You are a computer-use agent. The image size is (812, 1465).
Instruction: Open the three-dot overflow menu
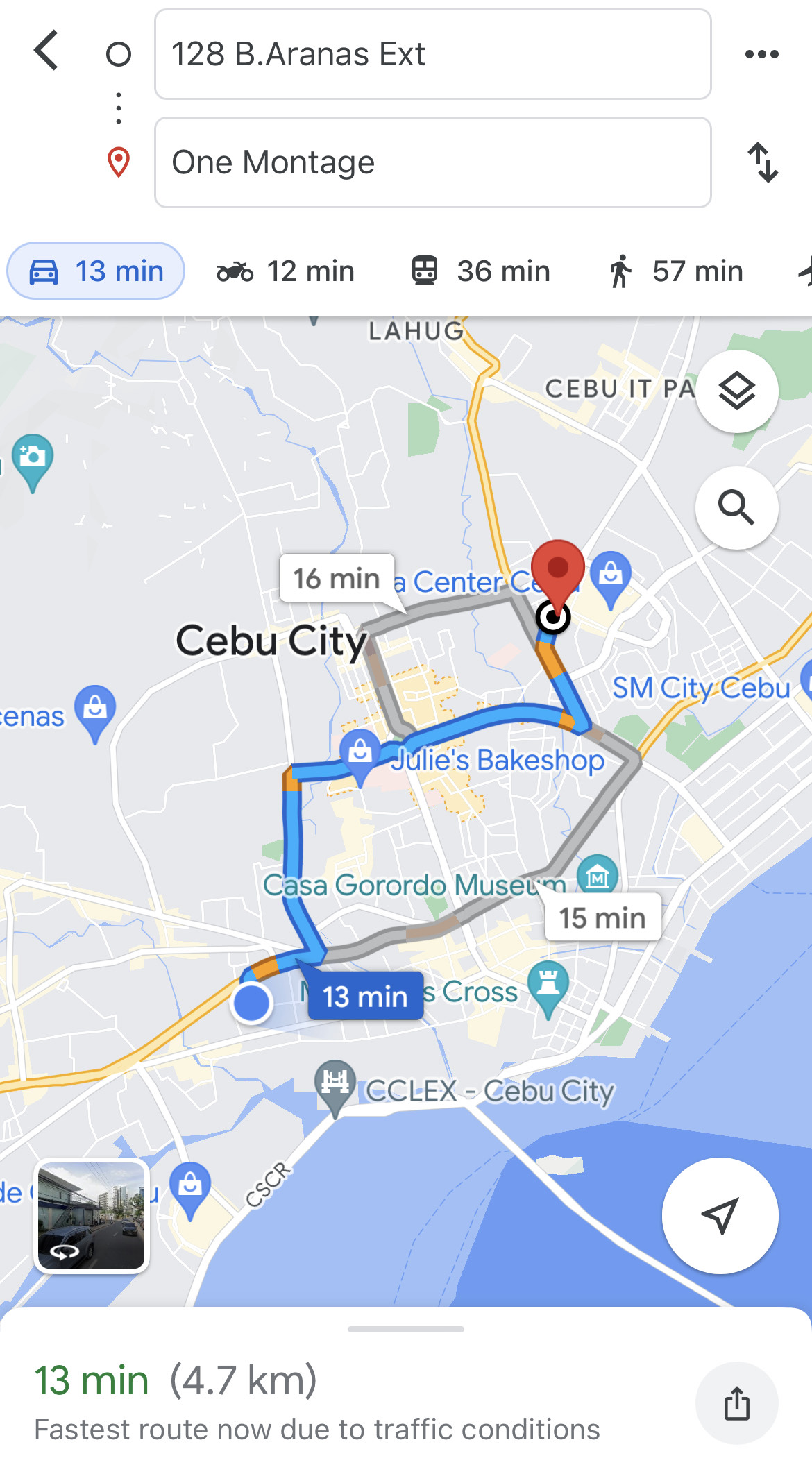pyautogui.click(x=761, y=54)
